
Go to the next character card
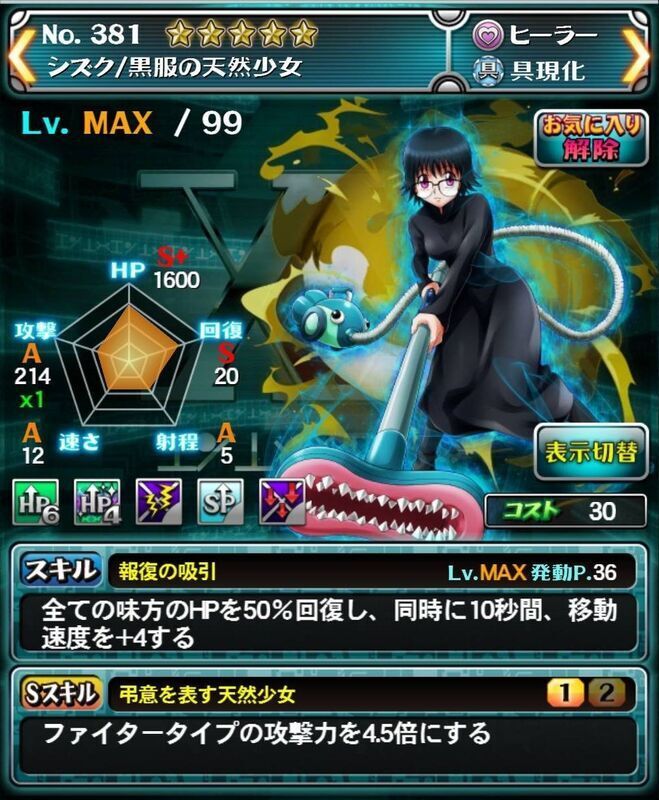[x=640, y=51]
